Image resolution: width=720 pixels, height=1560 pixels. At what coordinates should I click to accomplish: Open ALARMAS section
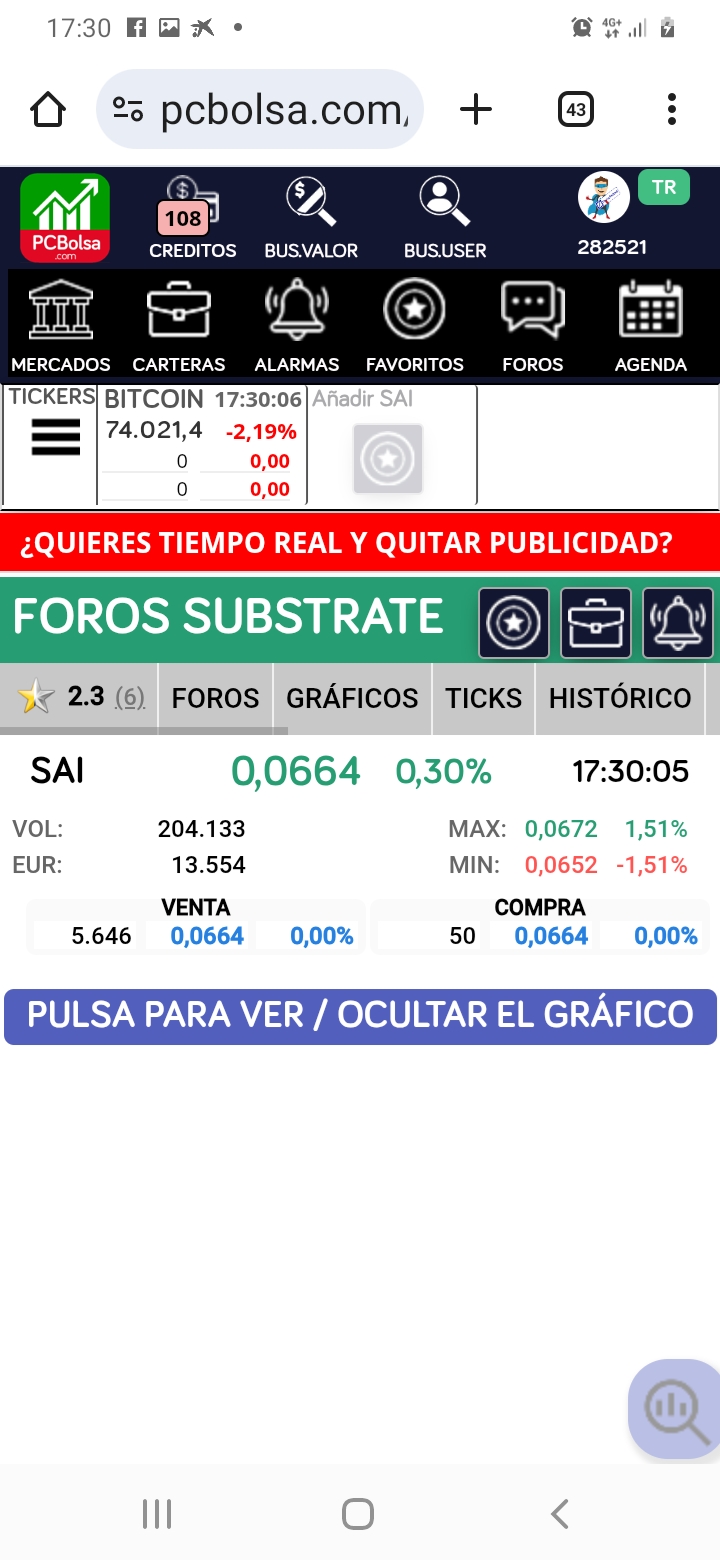[x=297, y=326]
